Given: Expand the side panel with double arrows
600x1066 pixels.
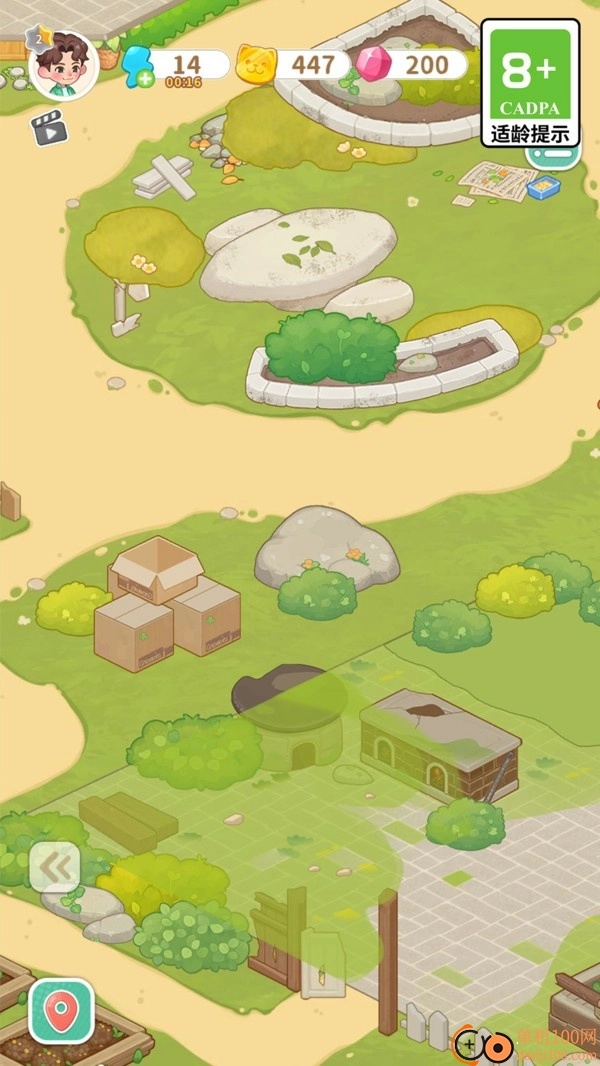Looking at the screenshot, I should coord(54,867).
